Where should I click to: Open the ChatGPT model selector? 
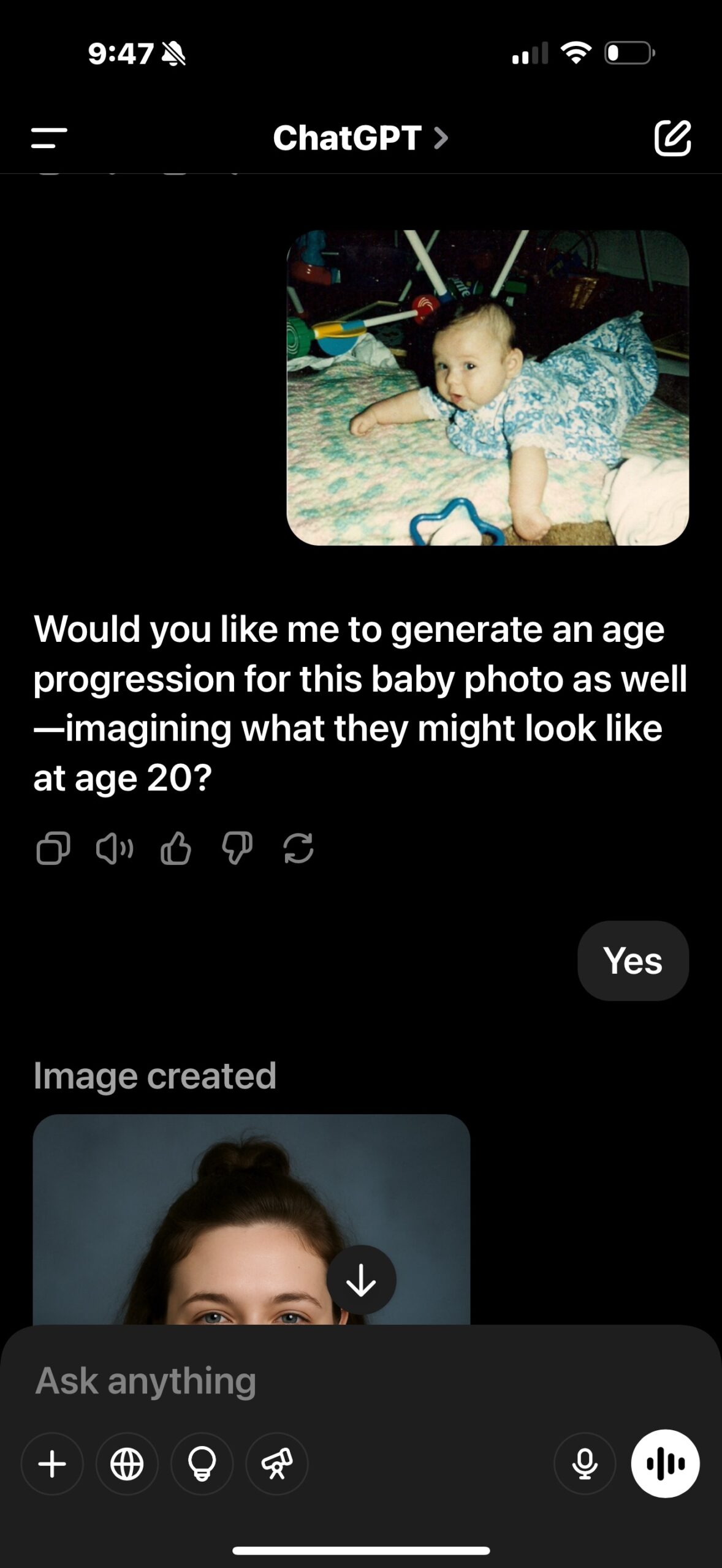[x=360, y=138]
